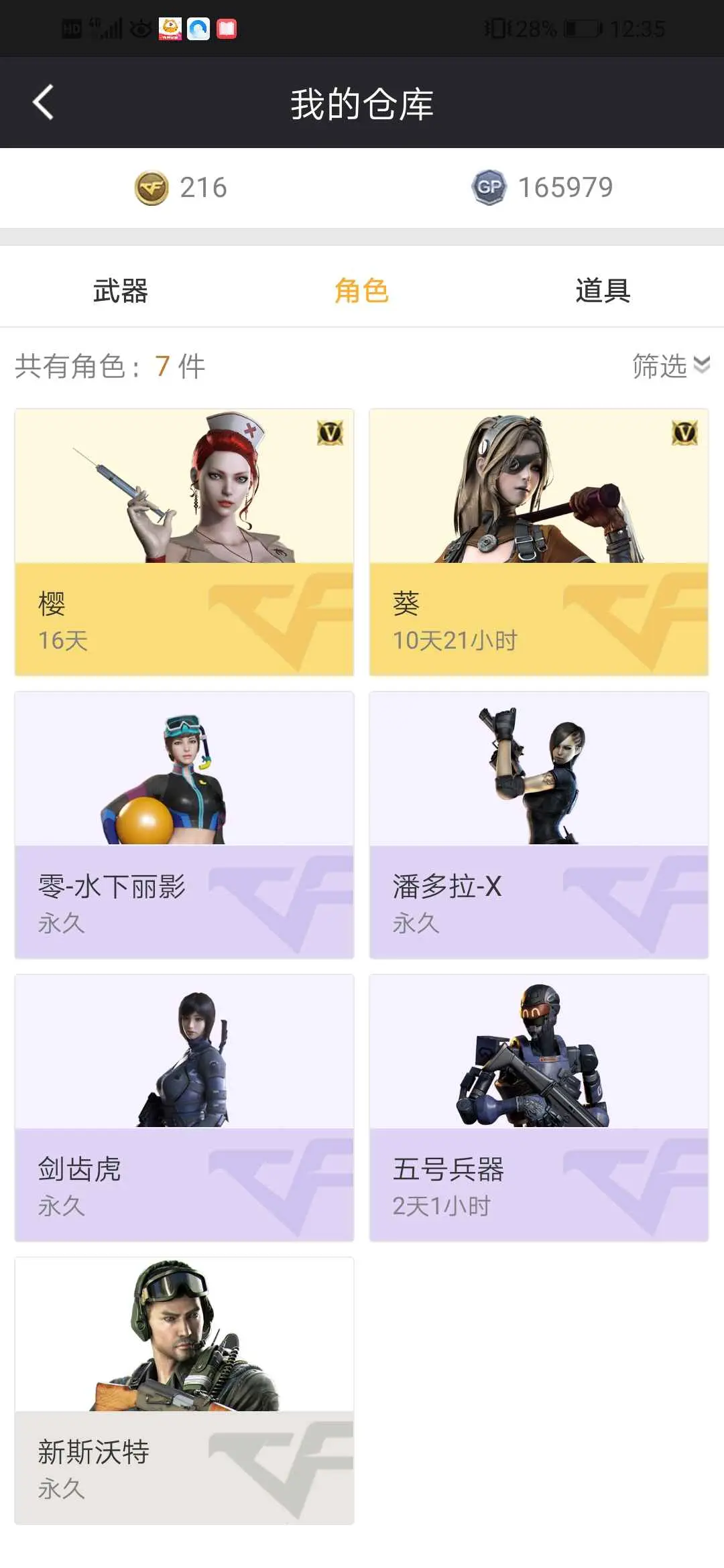Image resolution: width=724 pixels, height=1568 pixels.
Task: Switch to the 道具 tab
Action: coord(603,291)
